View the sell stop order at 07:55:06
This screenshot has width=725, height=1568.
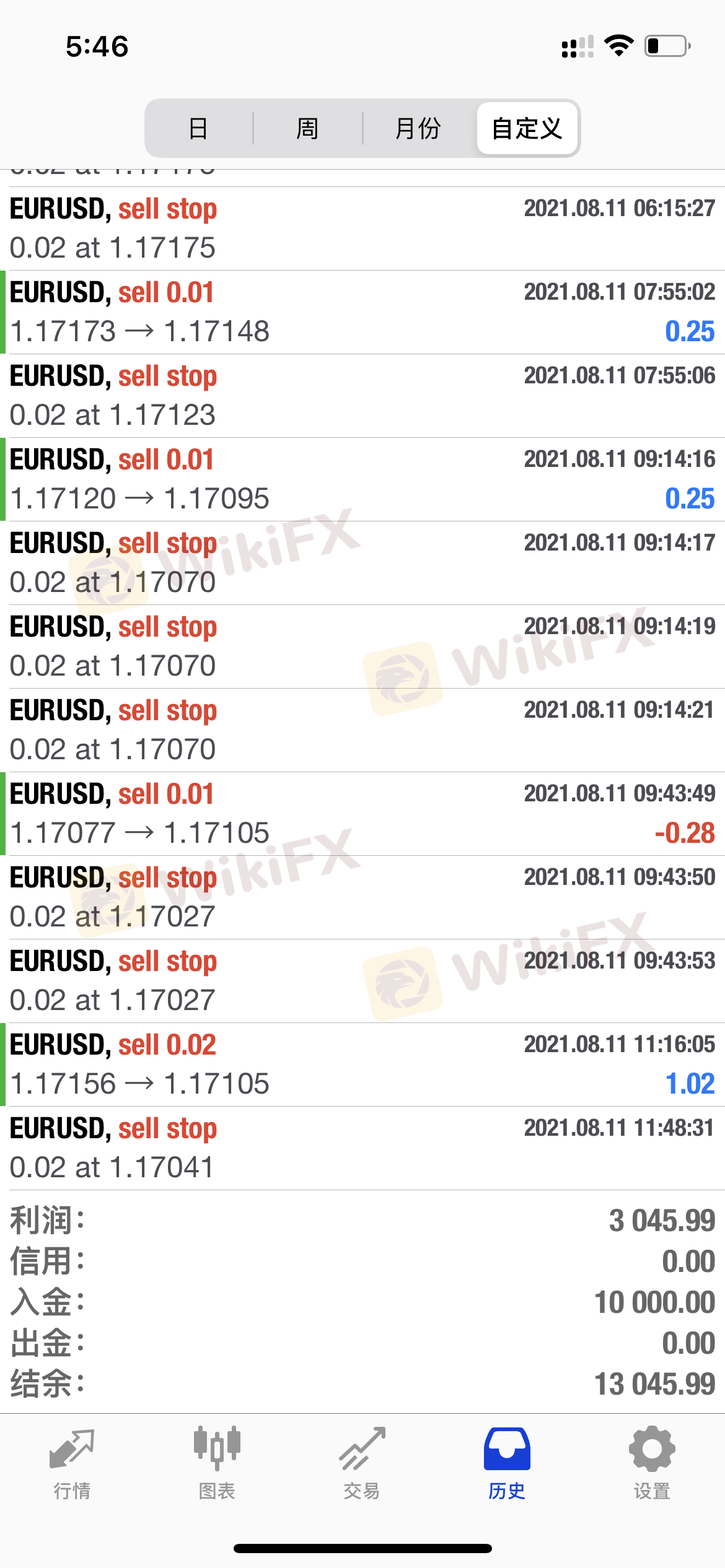(362, 396)
